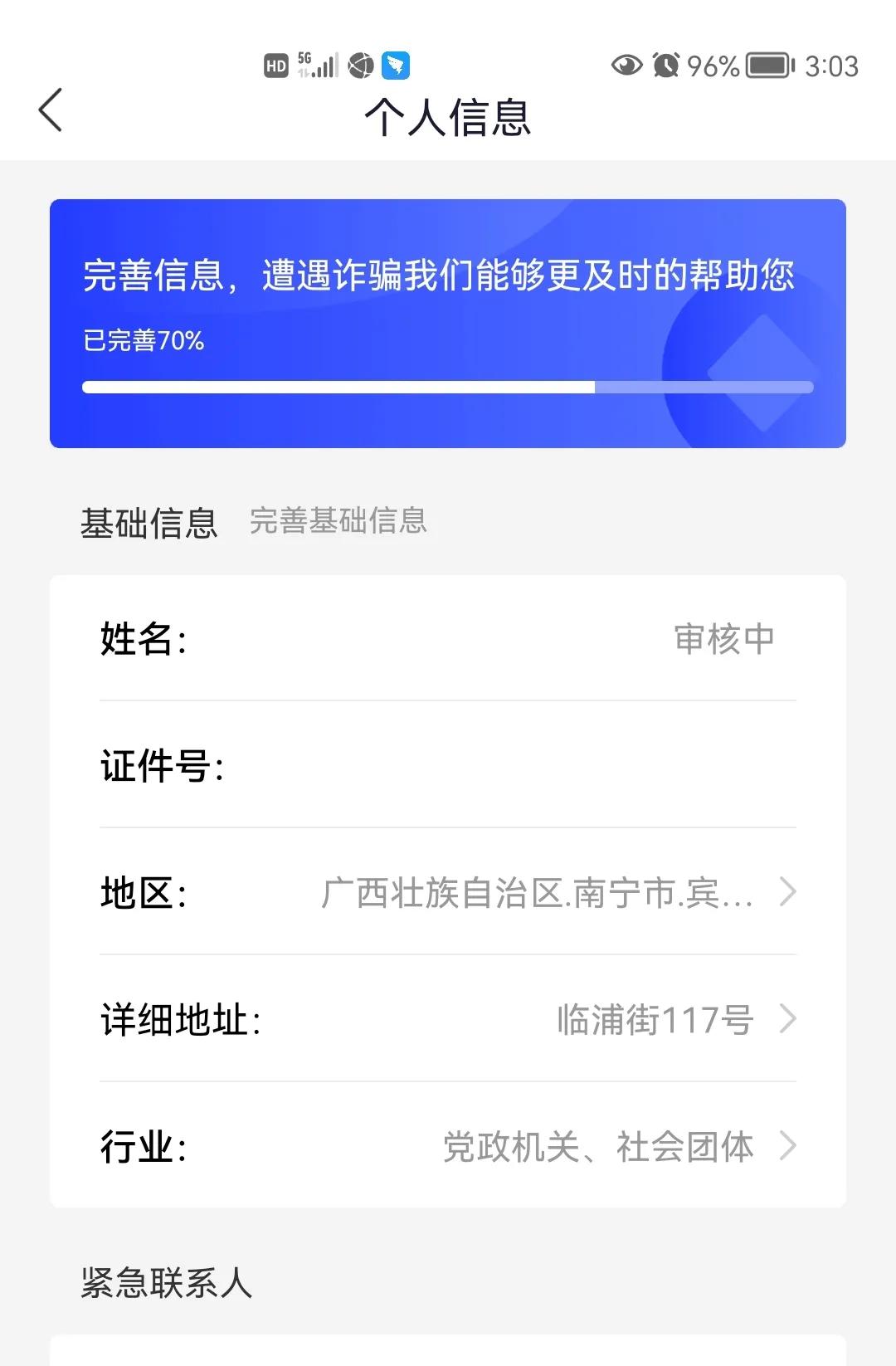Viewport: 896px width, 1366px height.
Task: Tap the 完善基础信息 link
Action: pyautogui.click(x=337, y=522)
